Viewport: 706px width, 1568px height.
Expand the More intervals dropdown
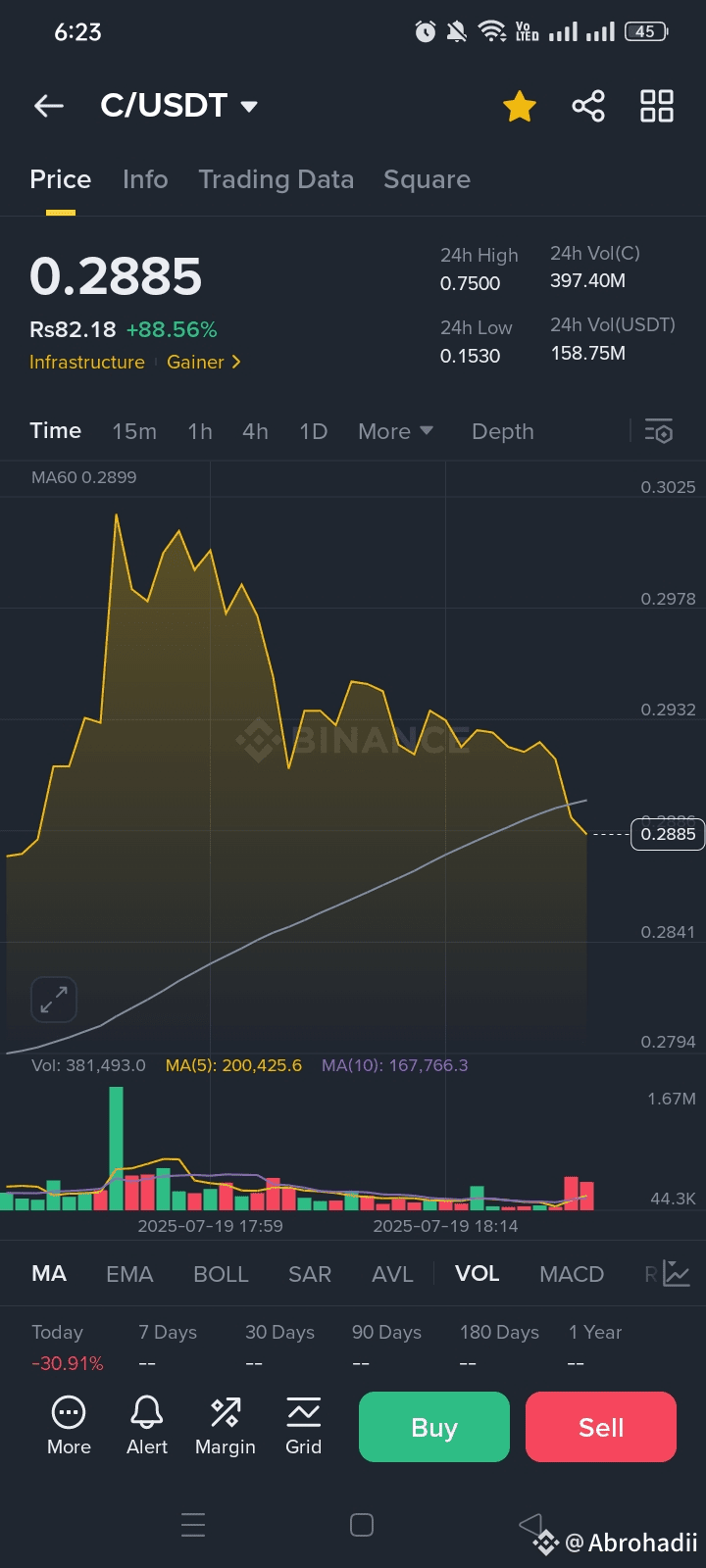tap(395, 431)
